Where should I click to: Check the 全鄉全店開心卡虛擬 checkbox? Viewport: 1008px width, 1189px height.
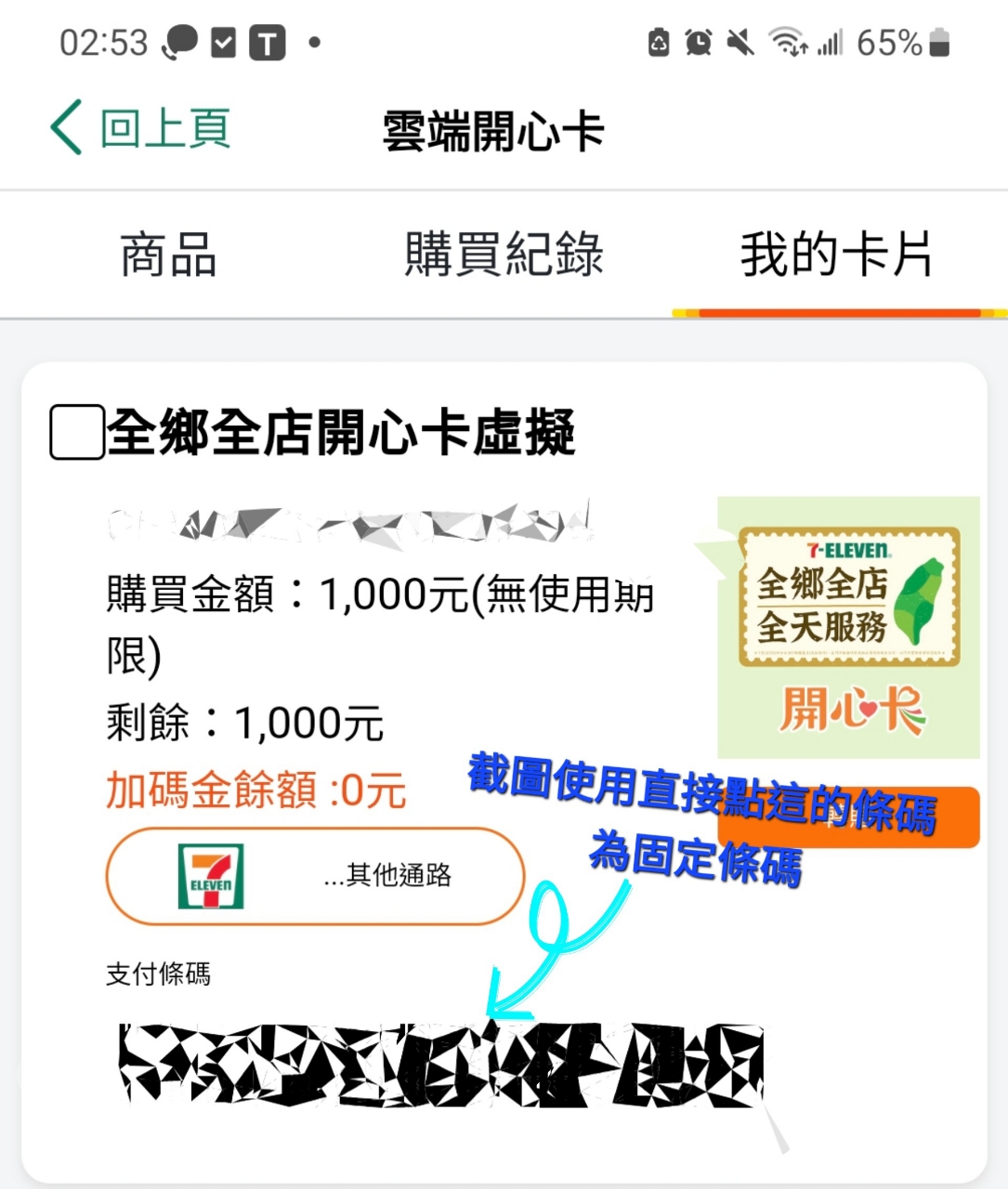[x=76, y=433]
